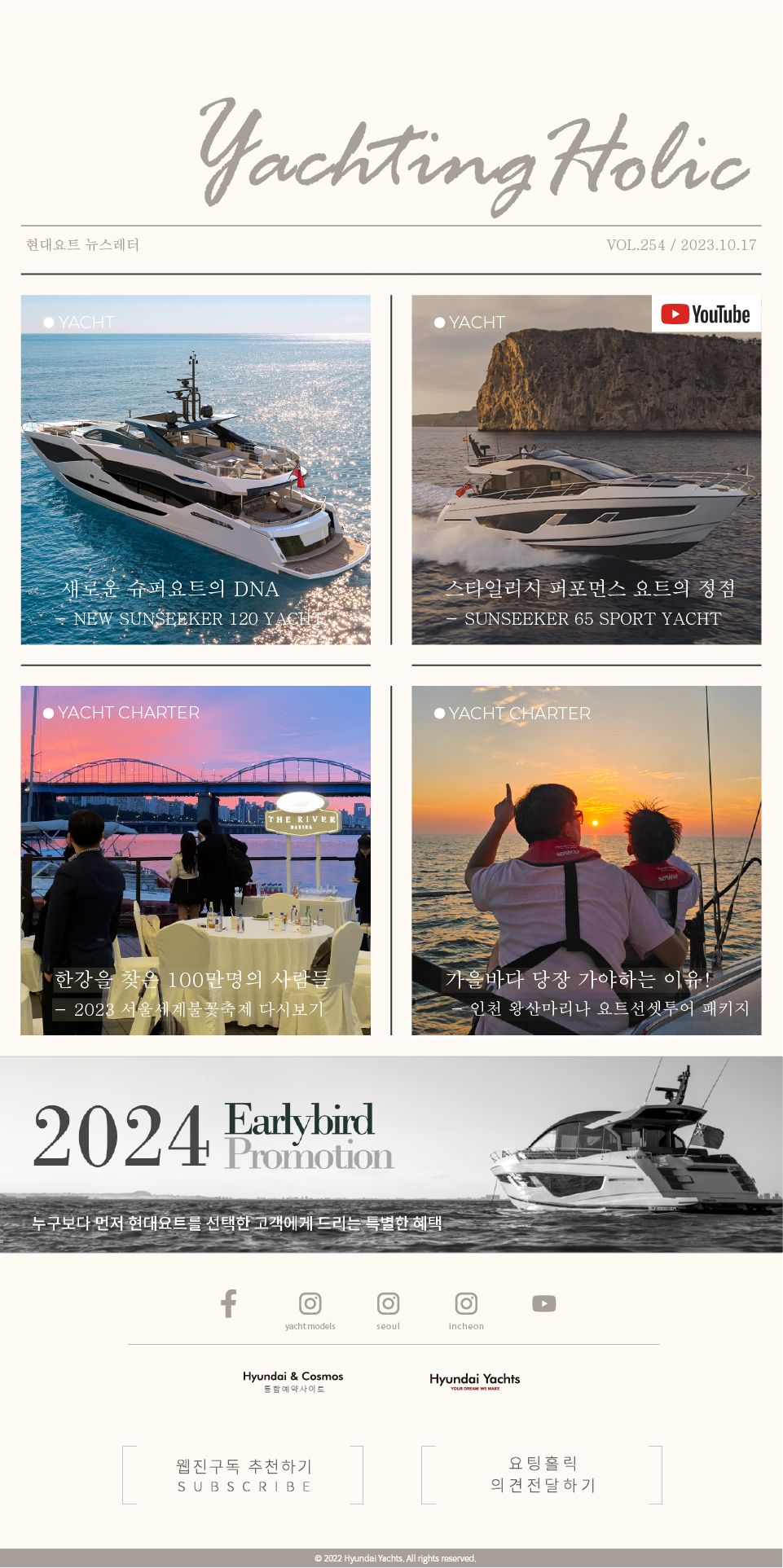Go to Hyundai & Cosmos reservation site

coord(293,1381)
